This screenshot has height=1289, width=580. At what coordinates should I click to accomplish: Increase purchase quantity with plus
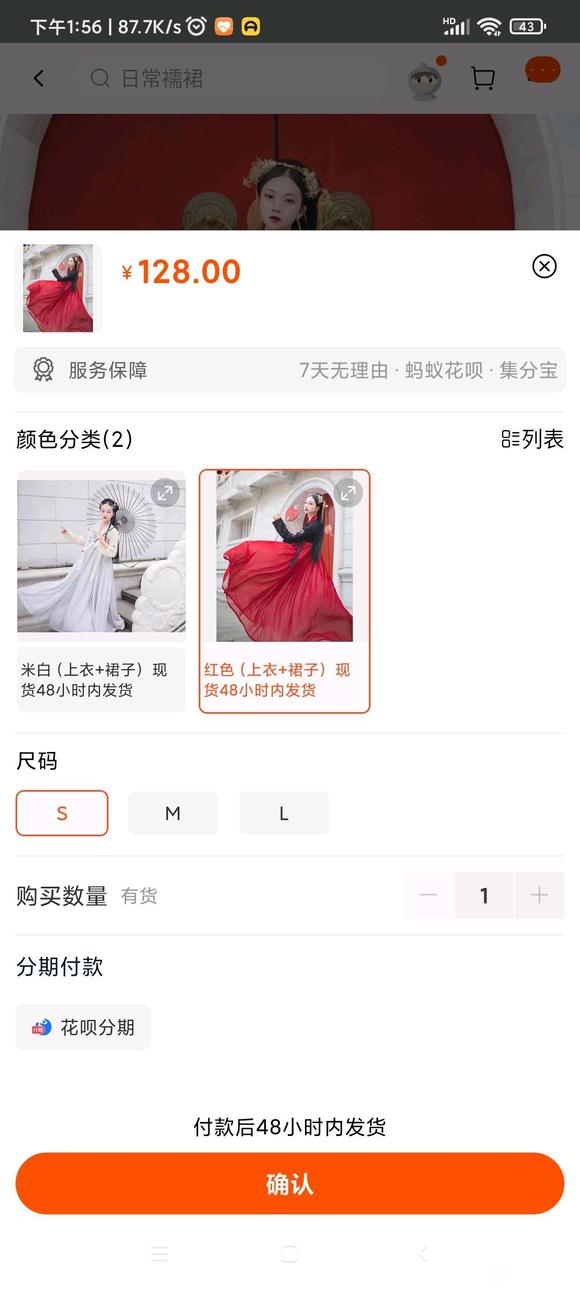(540, 895)
